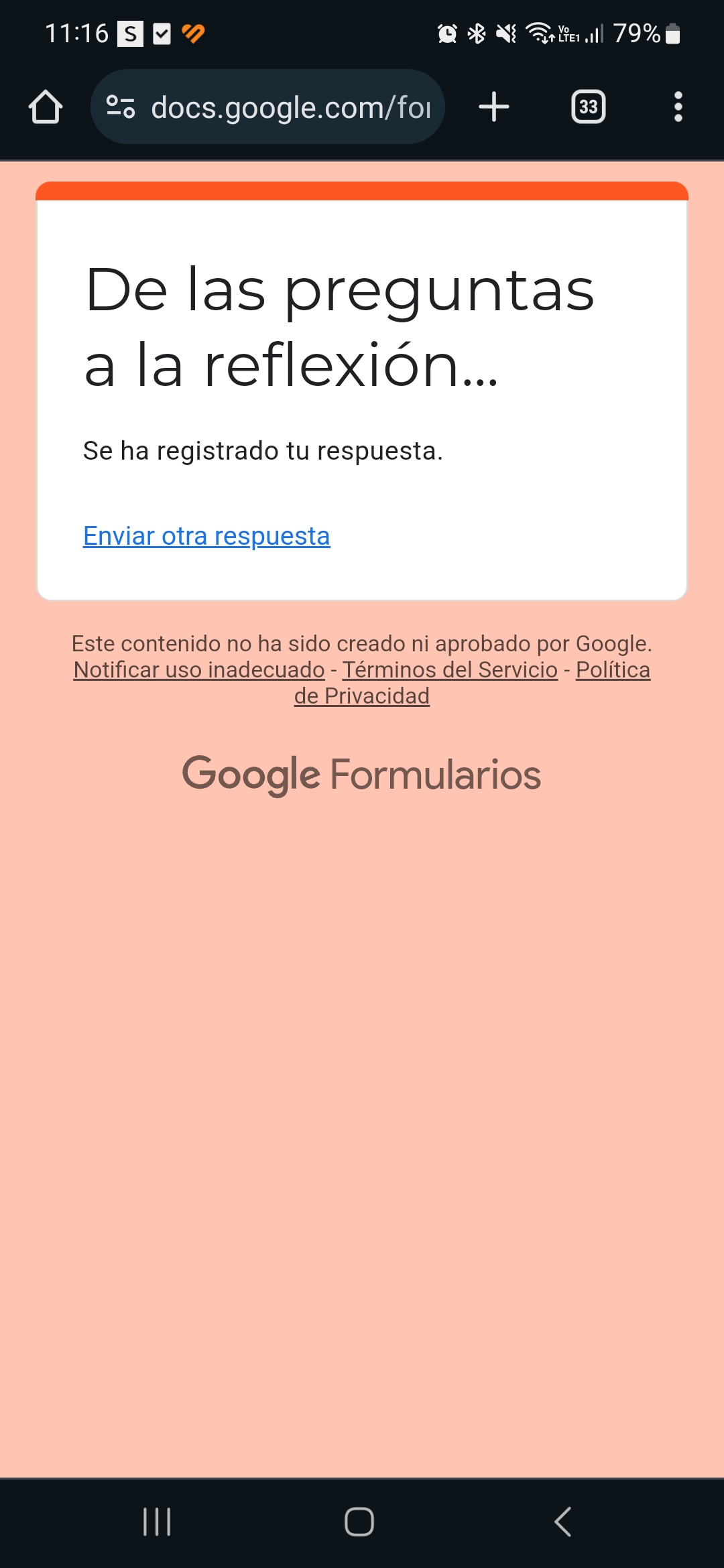Tap the docs.google.com address bar
This screenshot has height=1568, width=724.
(290, 107)
